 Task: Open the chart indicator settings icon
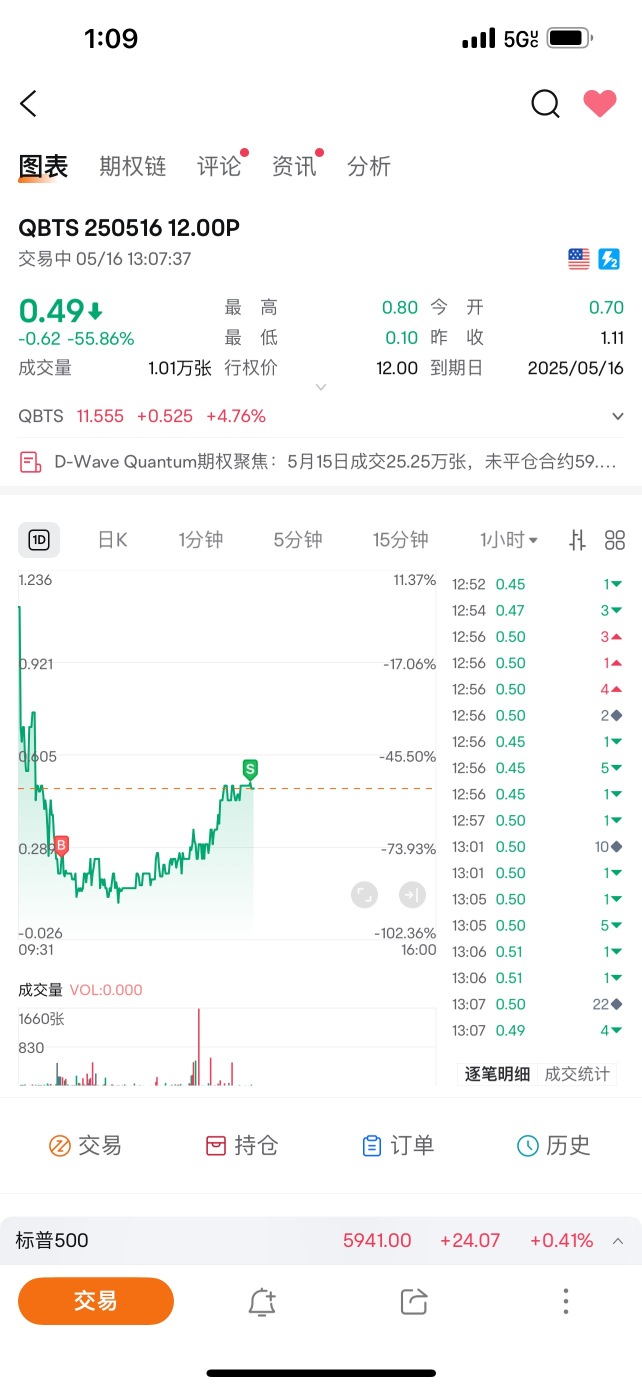[577, 540]
